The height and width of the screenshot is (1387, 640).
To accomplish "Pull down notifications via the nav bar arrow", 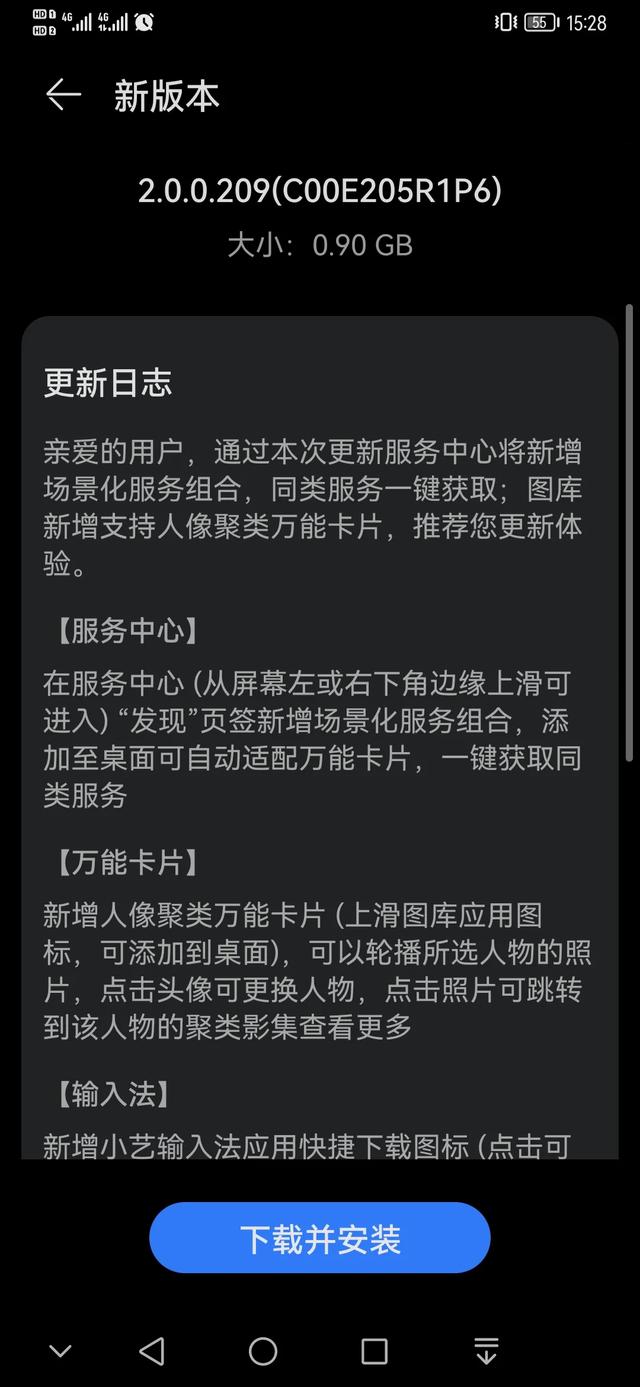I will 485,1352.
